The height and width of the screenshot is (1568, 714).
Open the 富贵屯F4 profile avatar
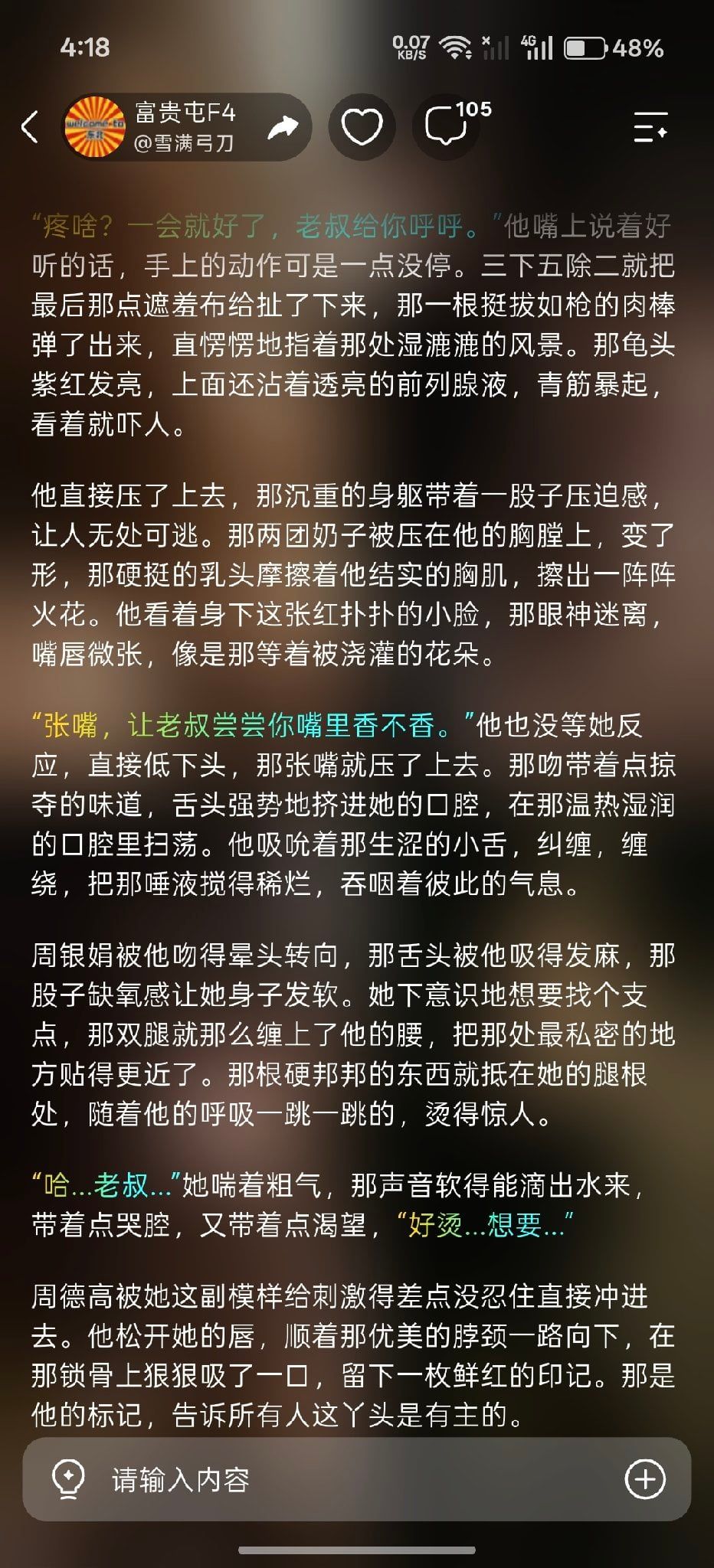[95, 127]
